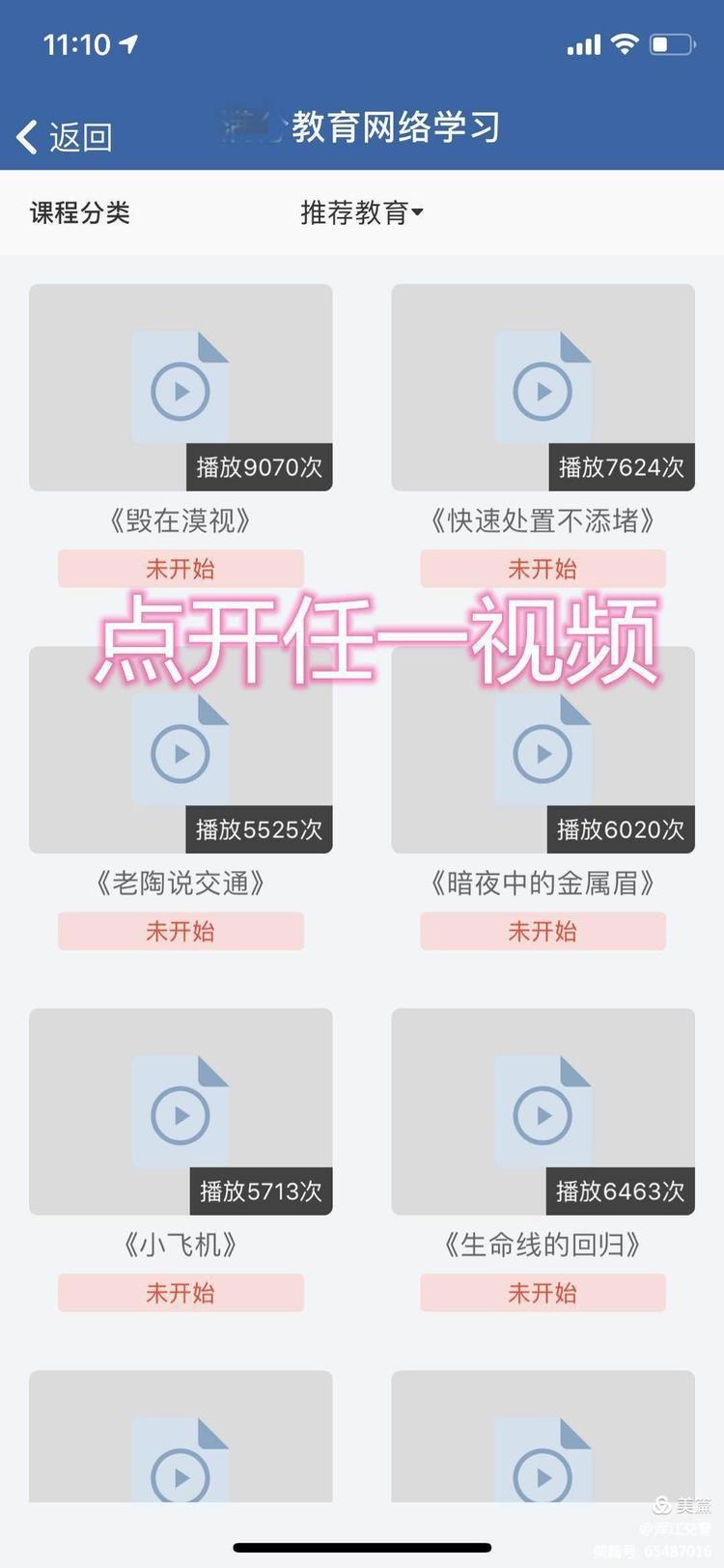724x1568 pixels.
Task: Open 《生命线的回归》 by tapping its title
Action: (x=543, y=1245)
